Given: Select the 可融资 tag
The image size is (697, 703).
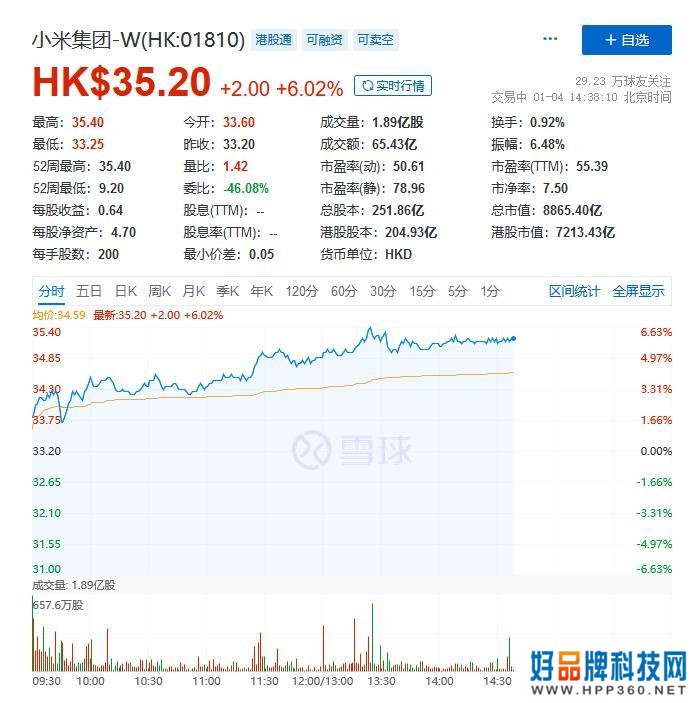Looking at the screenshot, I should (x=325, y=40).
